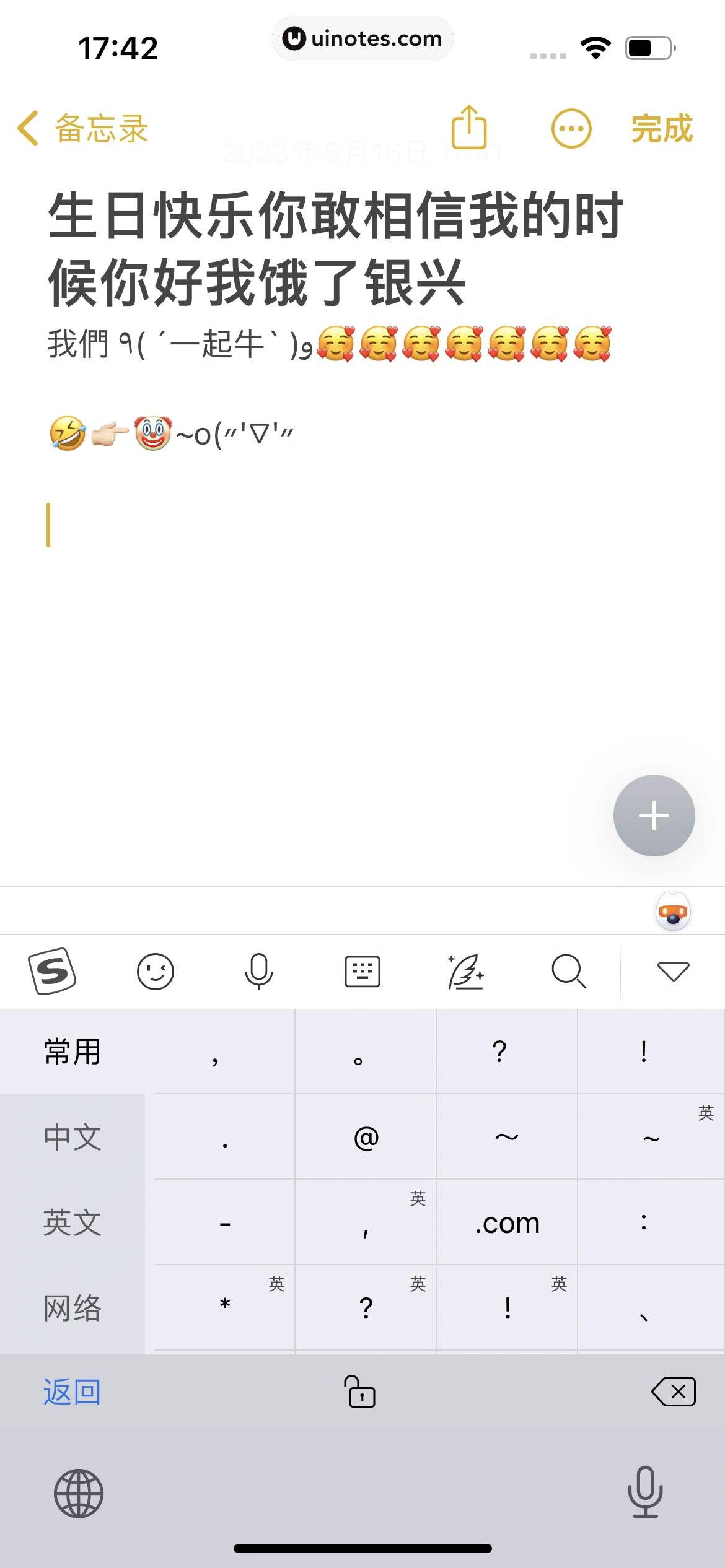Switch to the 英文 symbol category

[x=71, y=1222]
